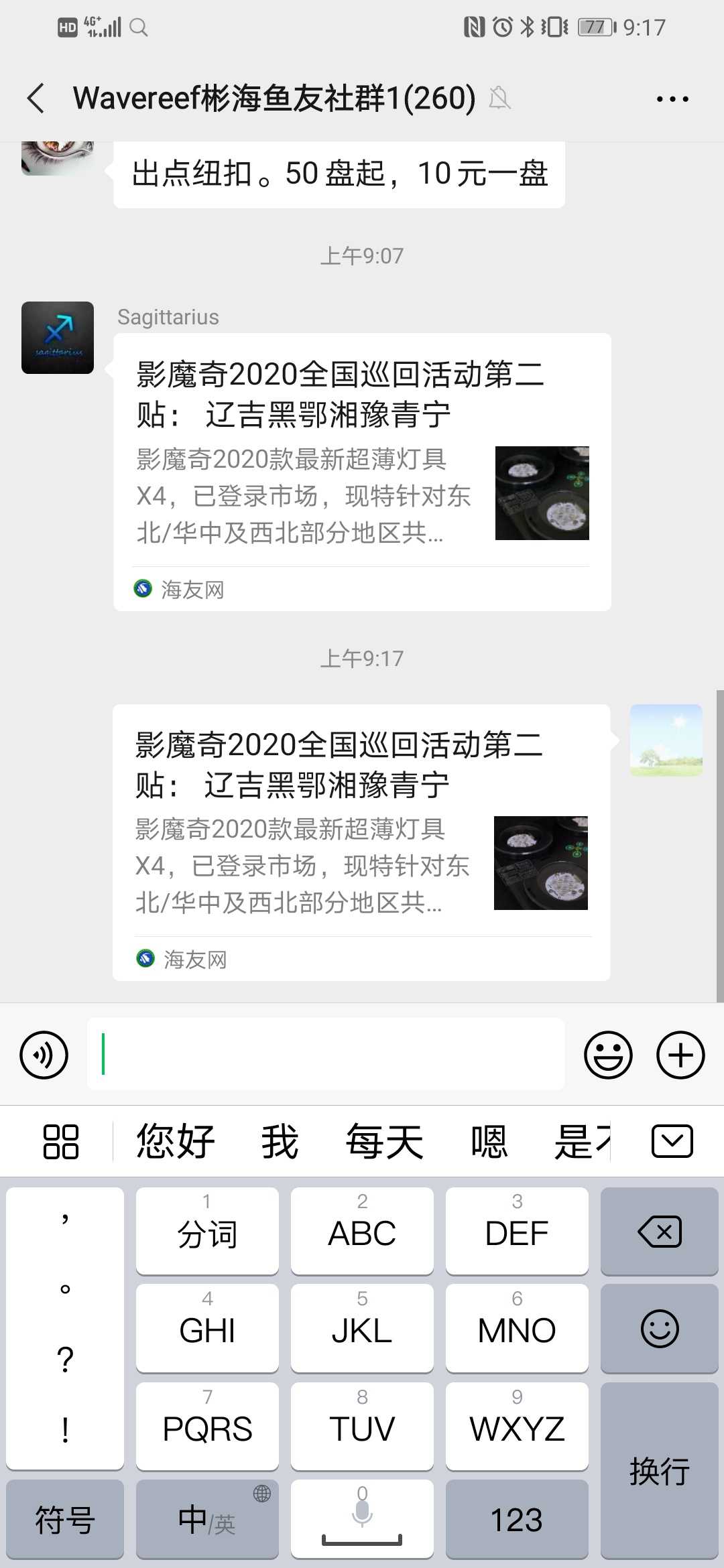Screen dimensions: 724x1568
Task: View Sagittarius's profile avatar
Action: point(58,338)
